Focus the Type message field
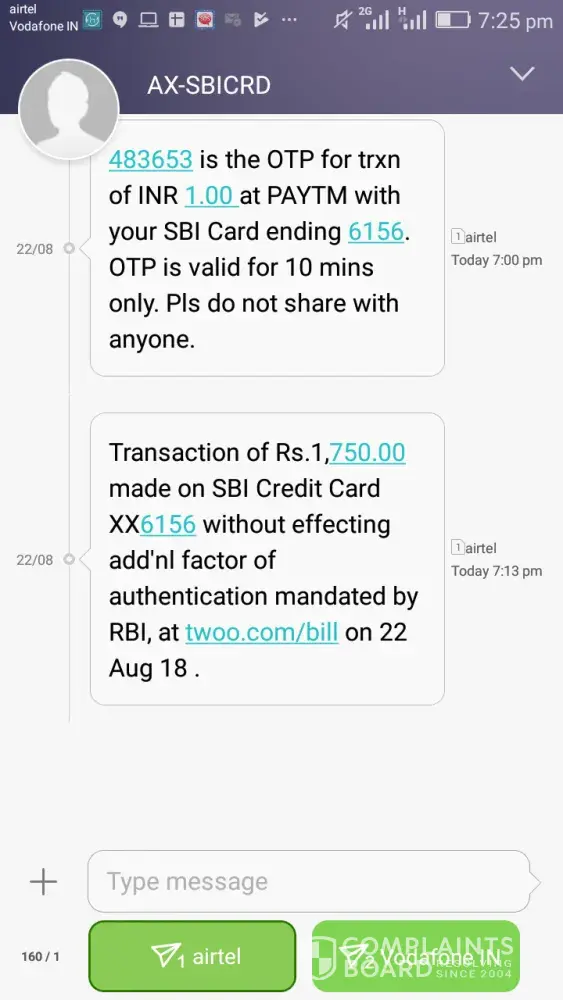The image size is (563, 1000). point(309,881)
